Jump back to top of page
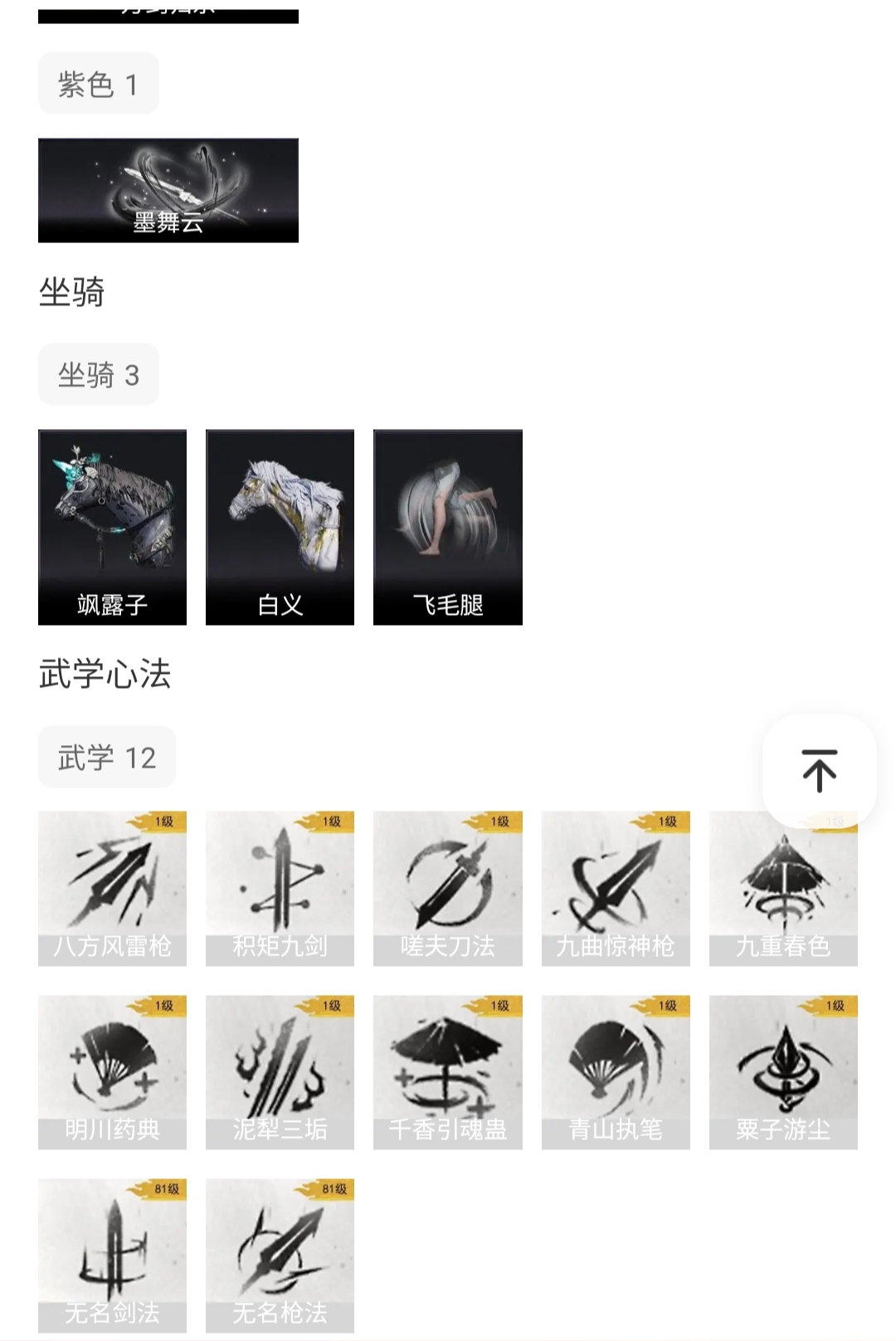The height and width of the screenshot is (1341, 896). (x=819, y=770)
